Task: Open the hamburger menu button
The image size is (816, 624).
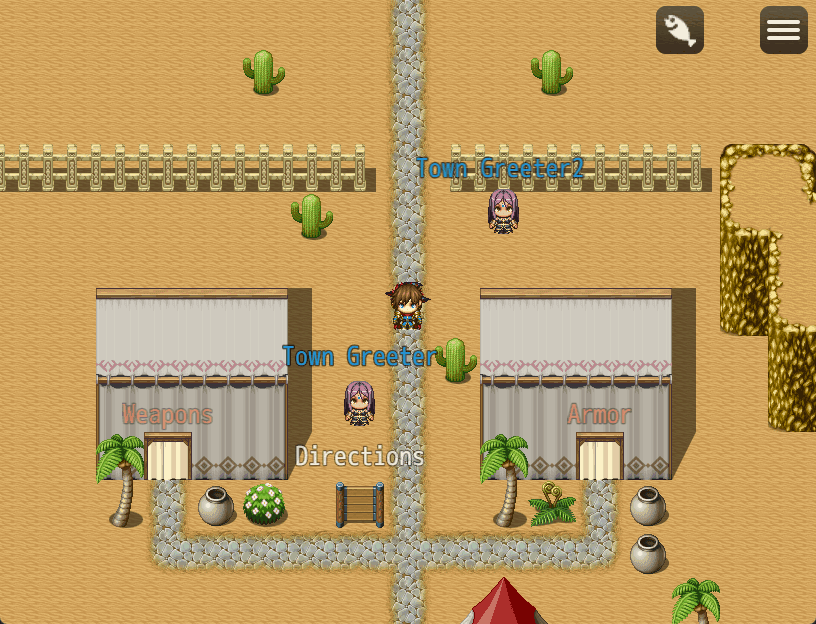Action: click(783, 30)
